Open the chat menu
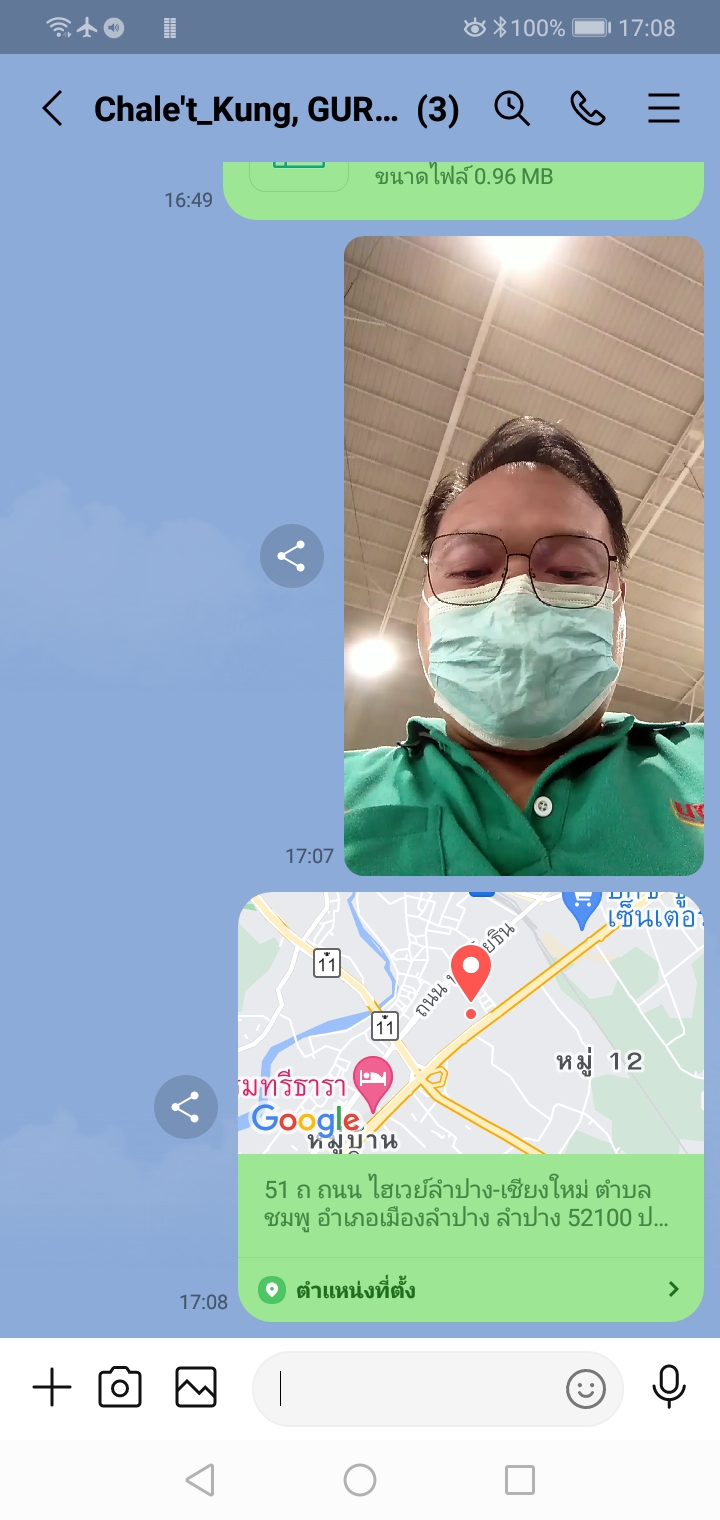This screenshot has width=720, height=1520. [x=664, y=108]
